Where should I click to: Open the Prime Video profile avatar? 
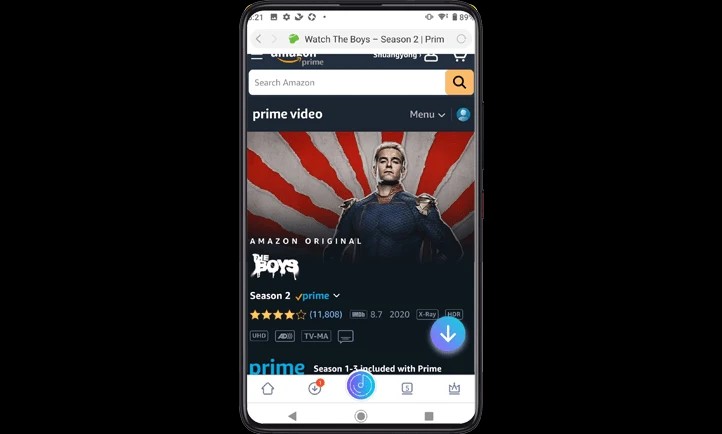pos(463,115)
